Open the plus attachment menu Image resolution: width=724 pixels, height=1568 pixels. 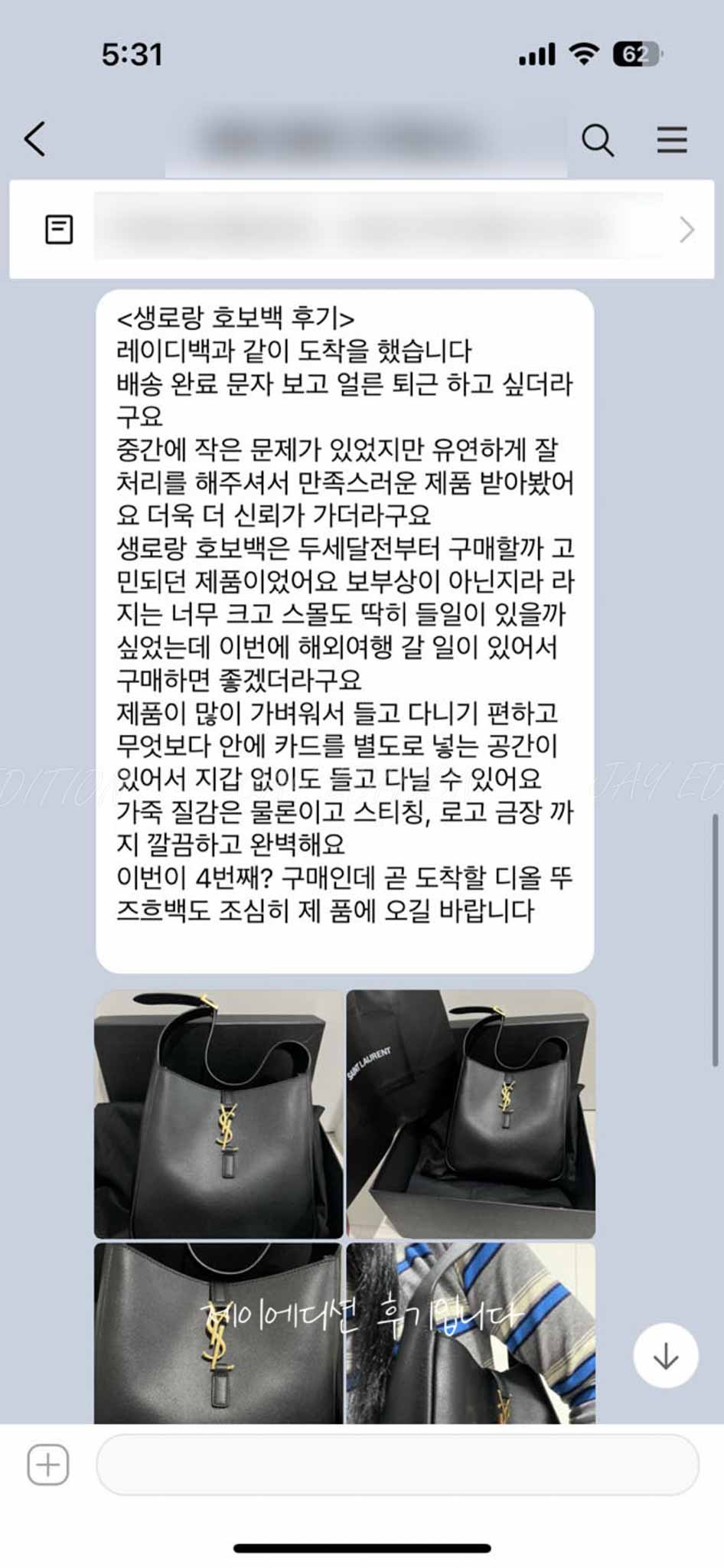48,1465
